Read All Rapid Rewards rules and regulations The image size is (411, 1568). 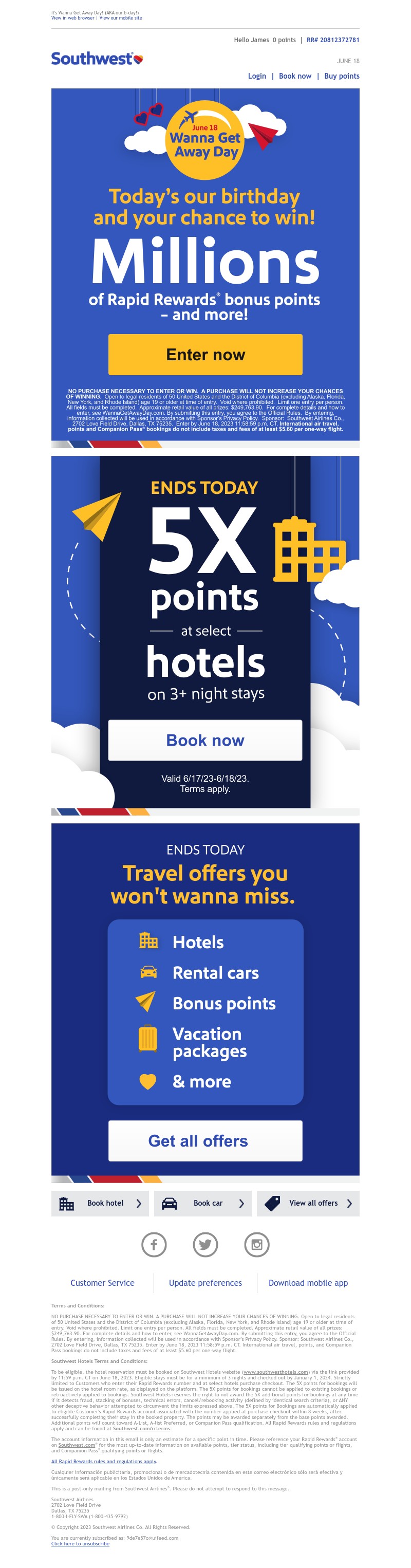pos(103,1461)
